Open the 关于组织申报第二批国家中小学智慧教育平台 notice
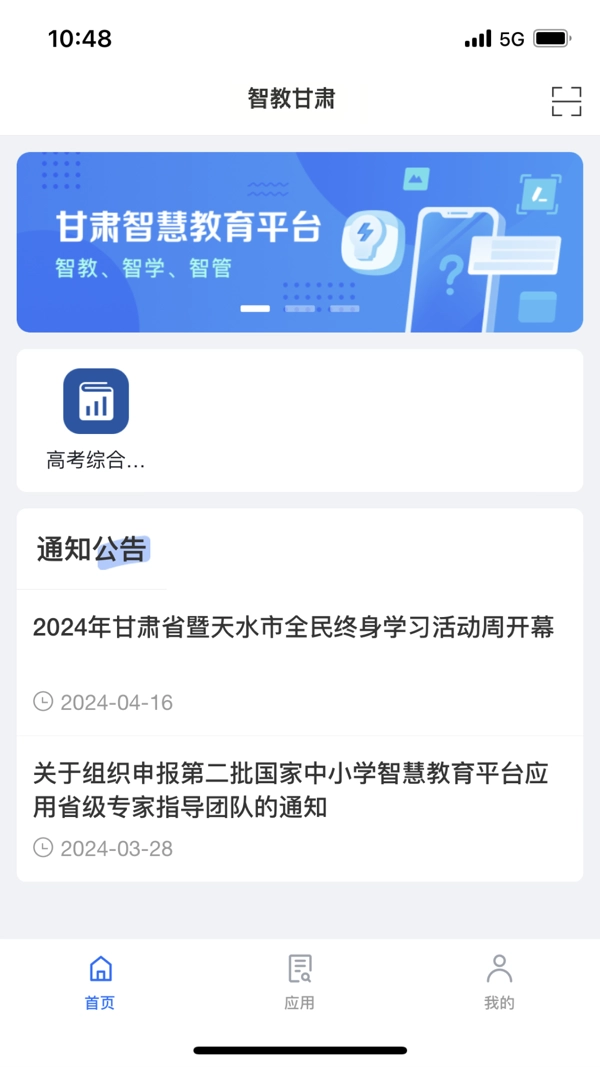600x1067 pixels. (290, 790)
